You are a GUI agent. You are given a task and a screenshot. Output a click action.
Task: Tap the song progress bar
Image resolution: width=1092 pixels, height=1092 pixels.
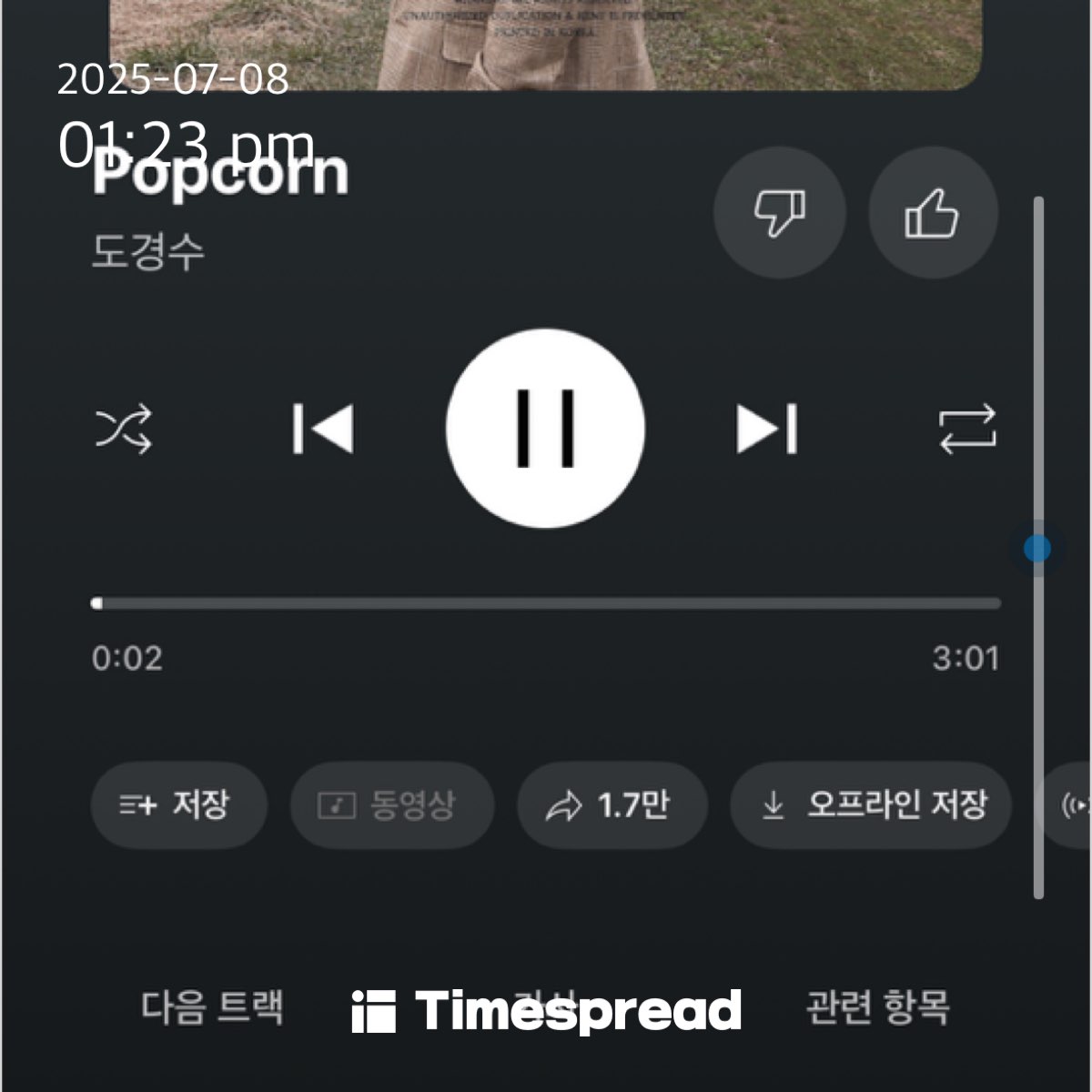click(546, 603)
